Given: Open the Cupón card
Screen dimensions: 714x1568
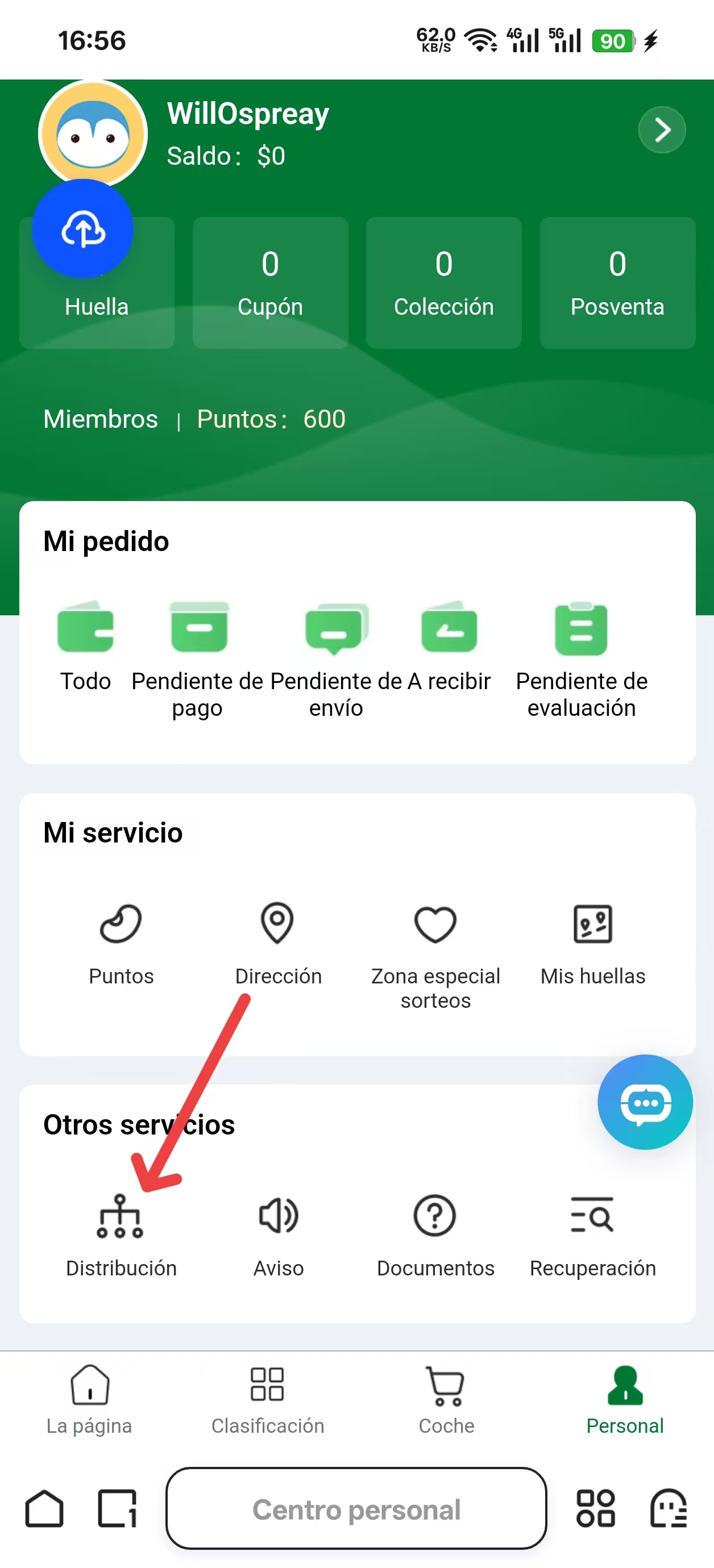Looking at the screenshot, I should [x=270, y=282].
